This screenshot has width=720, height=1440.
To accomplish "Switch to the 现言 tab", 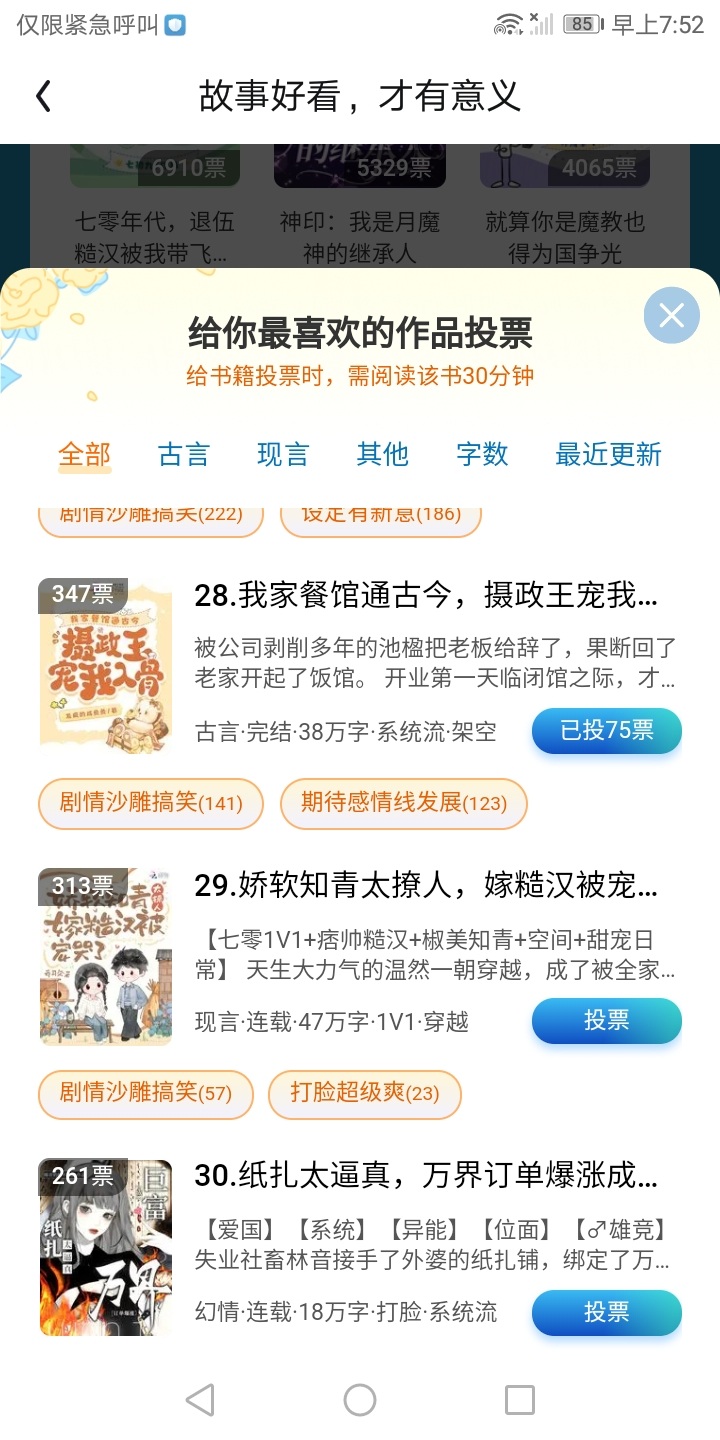I will (283, 455).
